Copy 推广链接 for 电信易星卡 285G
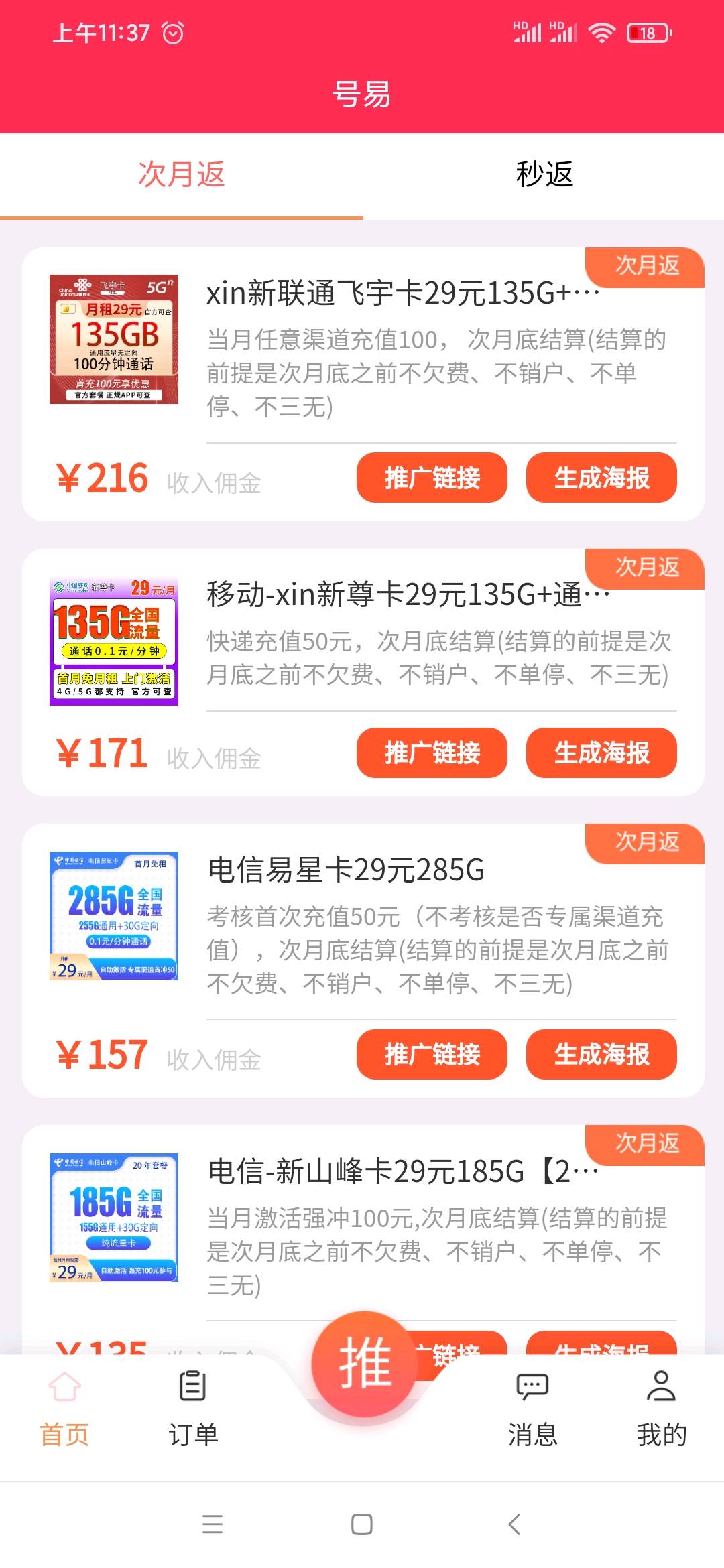Screen dimensions: 724x1568 [x=432, y=1055]
